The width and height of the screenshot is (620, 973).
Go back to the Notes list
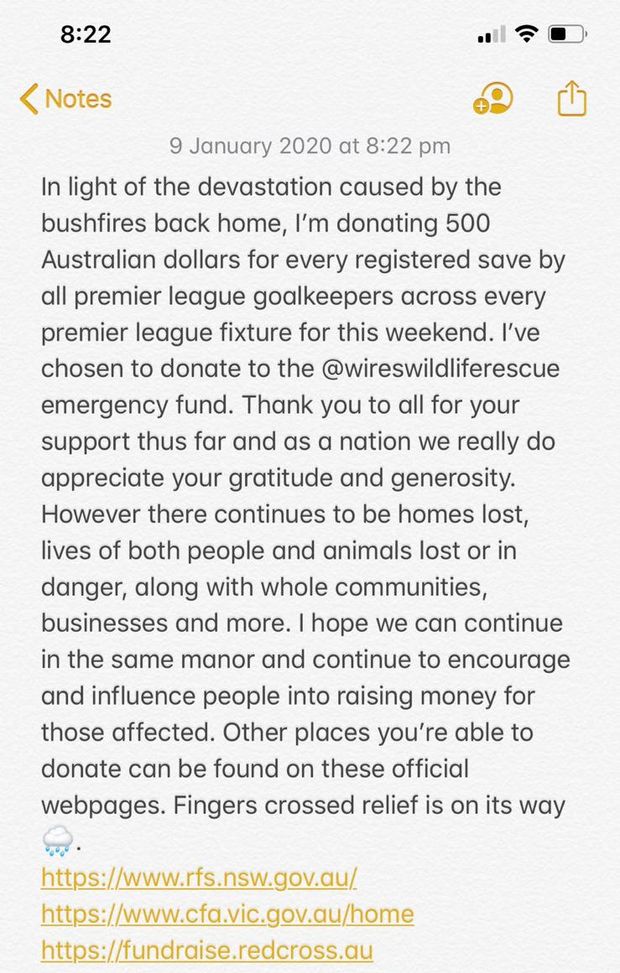65,99
